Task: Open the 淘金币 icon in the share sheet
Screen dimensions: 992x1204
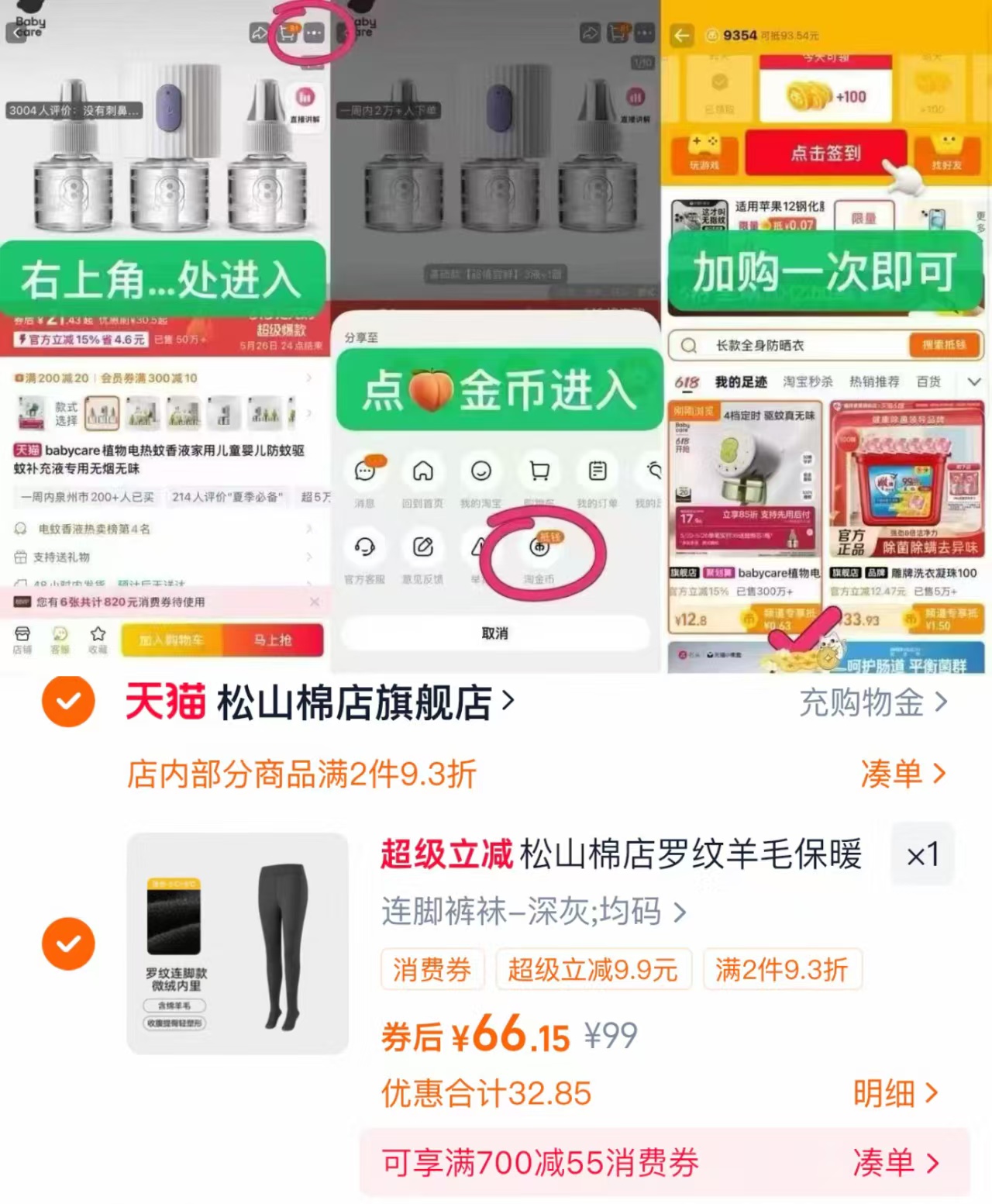Action: click(541, 549)
